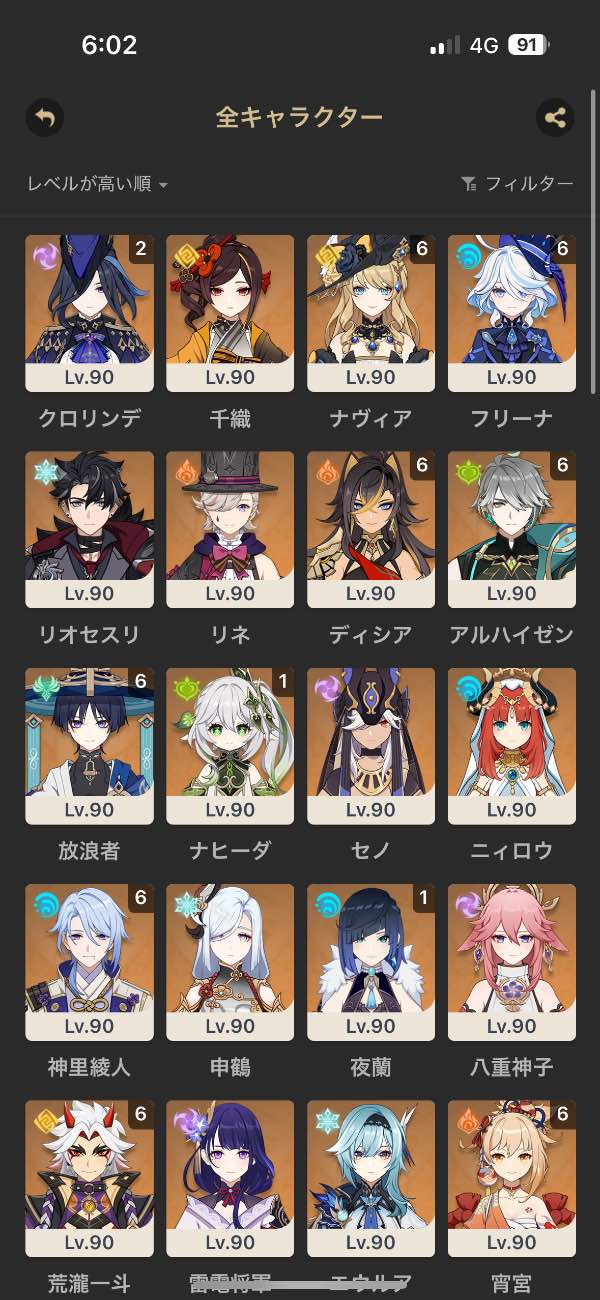
Task: Select the 千織 character card
Action: (230, 313)
